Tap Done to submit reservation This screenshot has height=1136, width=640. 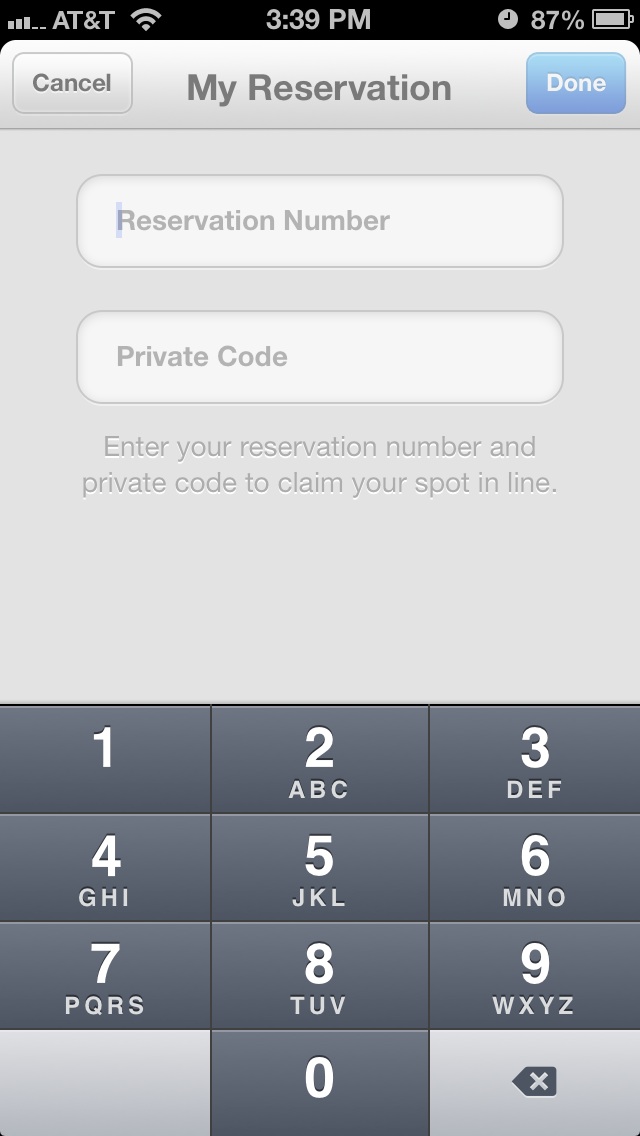click(x=575, y=83)
